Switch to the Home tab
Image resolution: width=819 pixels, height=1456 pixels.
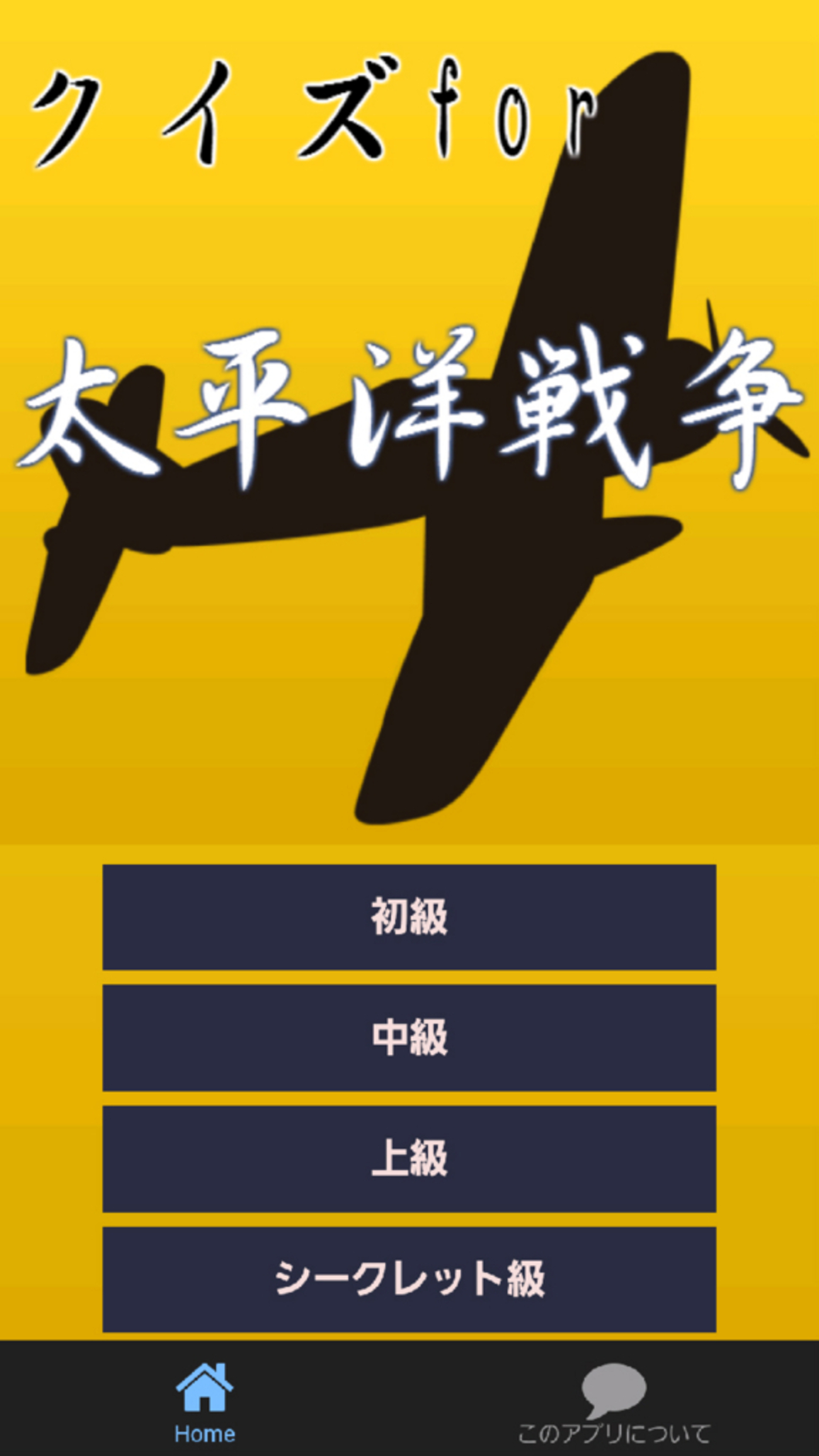(x=205, y=1402)
